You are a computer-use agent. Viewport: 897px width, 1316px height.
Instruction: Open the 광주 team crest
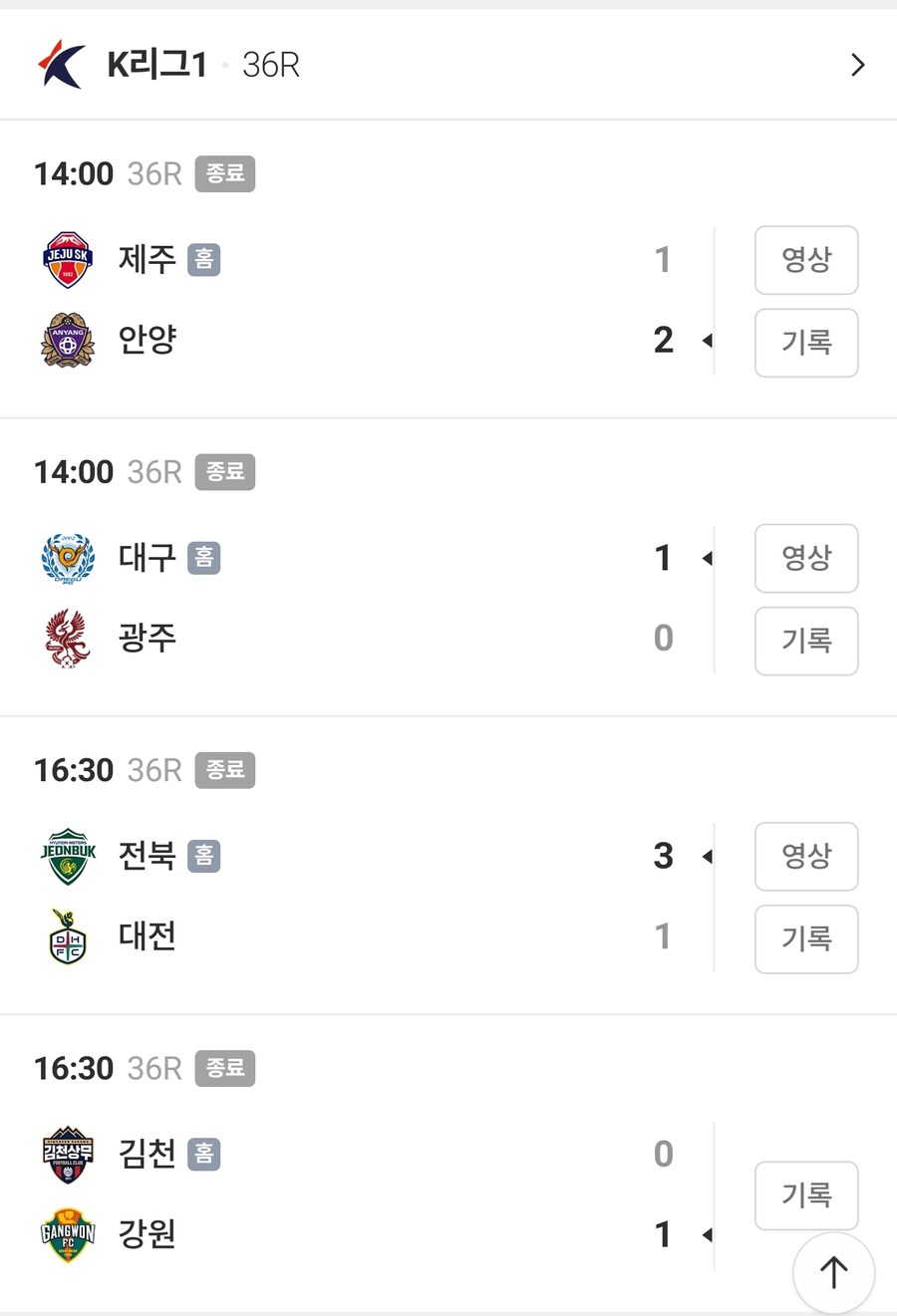pyautogui.click(x=66, y=639)
